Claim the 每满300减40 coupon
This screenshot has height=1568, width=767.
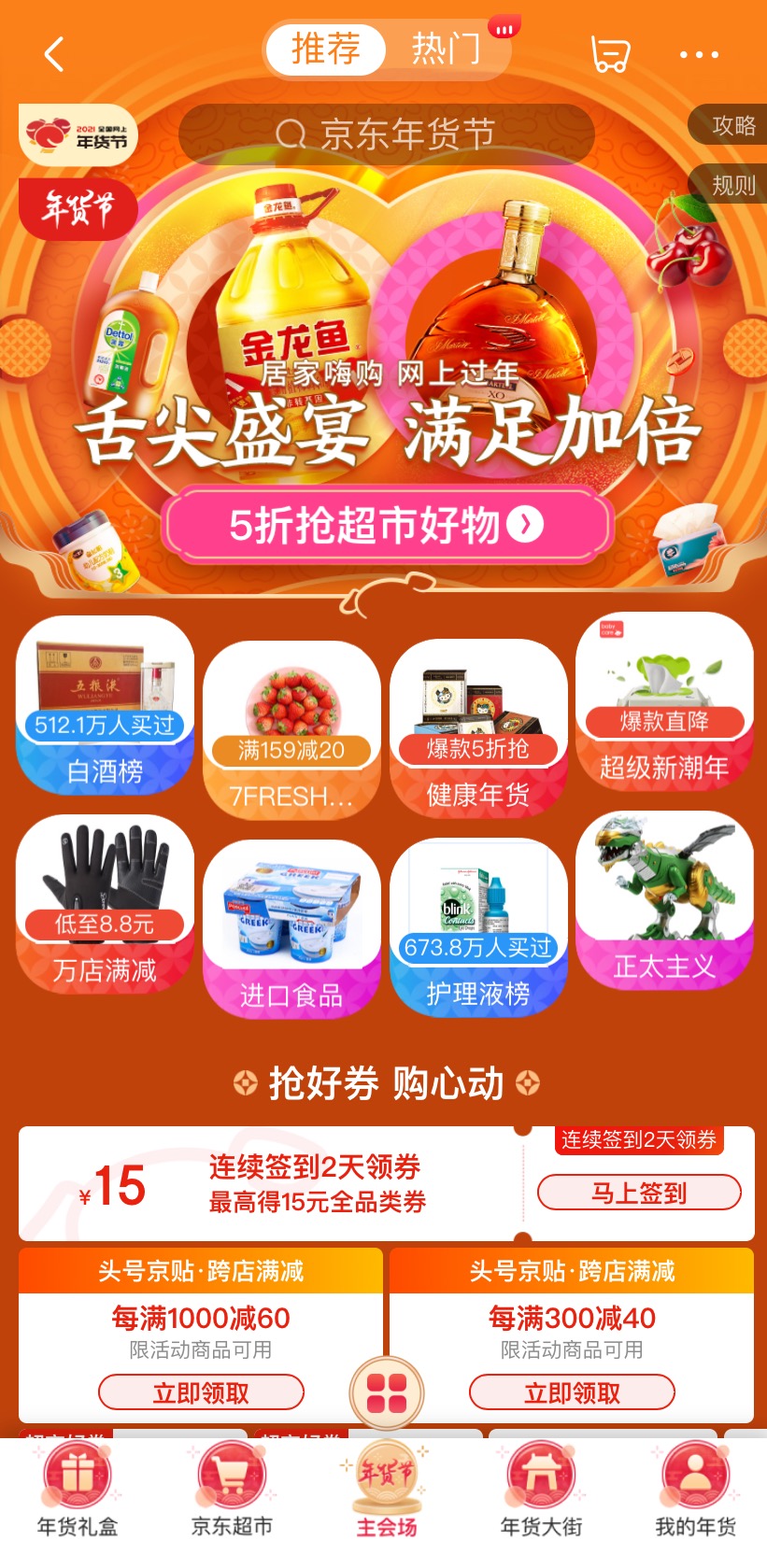[572, 1392]
